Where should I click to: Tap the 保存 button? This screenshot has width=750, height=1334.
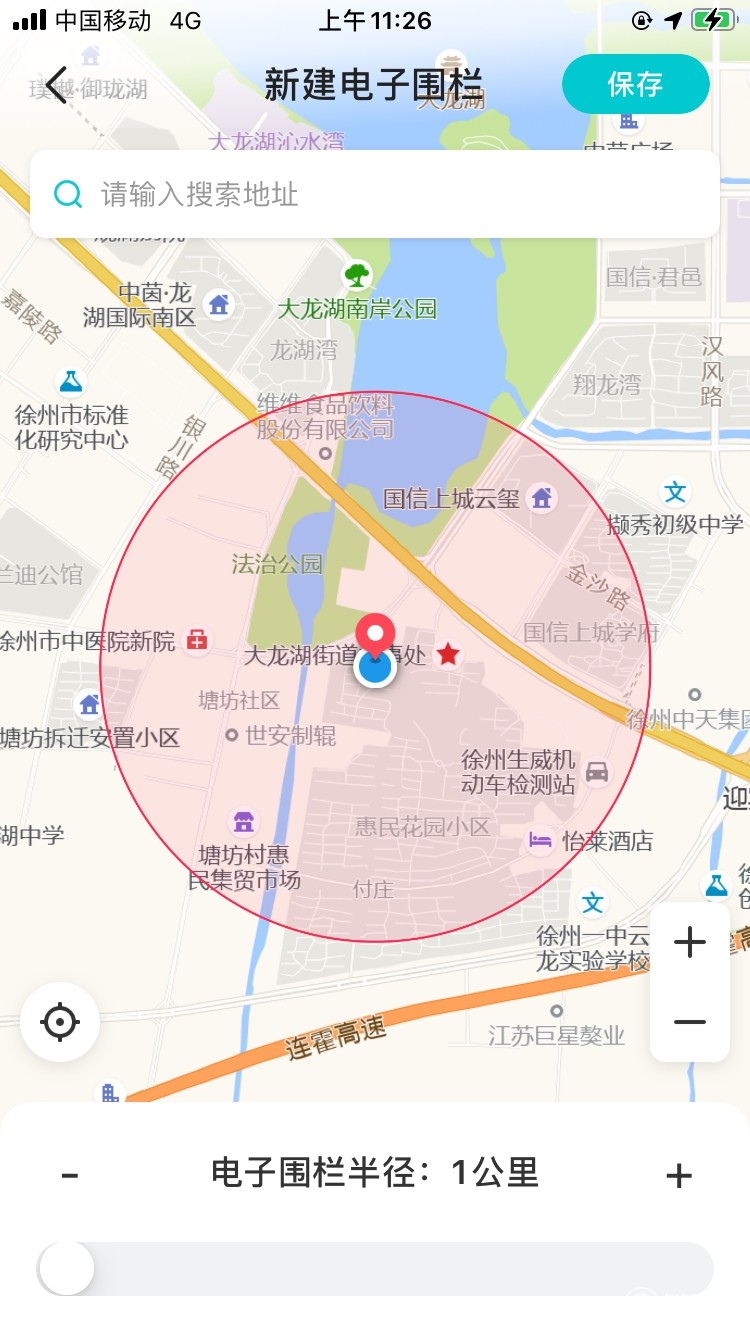(635, 85)
